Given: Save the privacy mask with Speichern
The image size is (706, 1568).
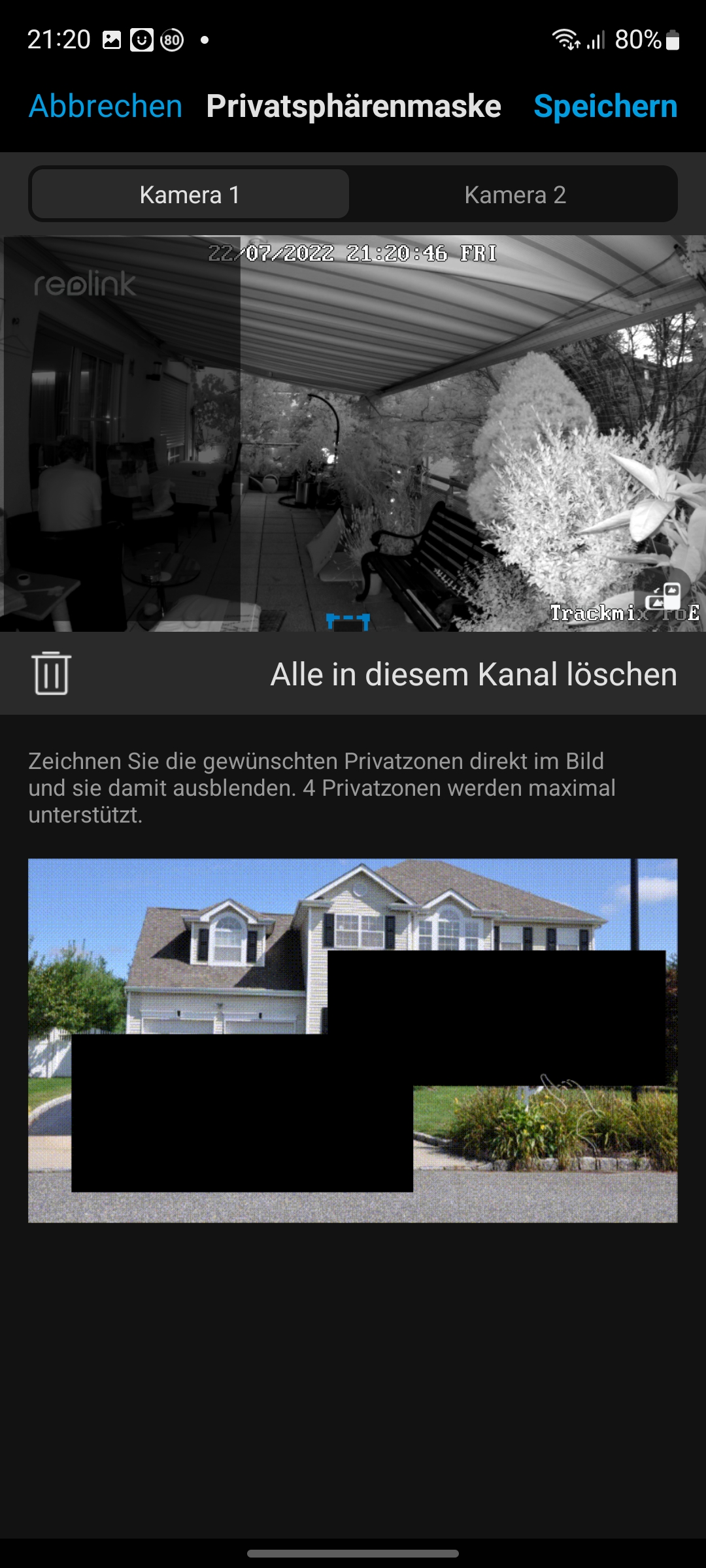Looking at the screenshot, I should pos(605,106).
